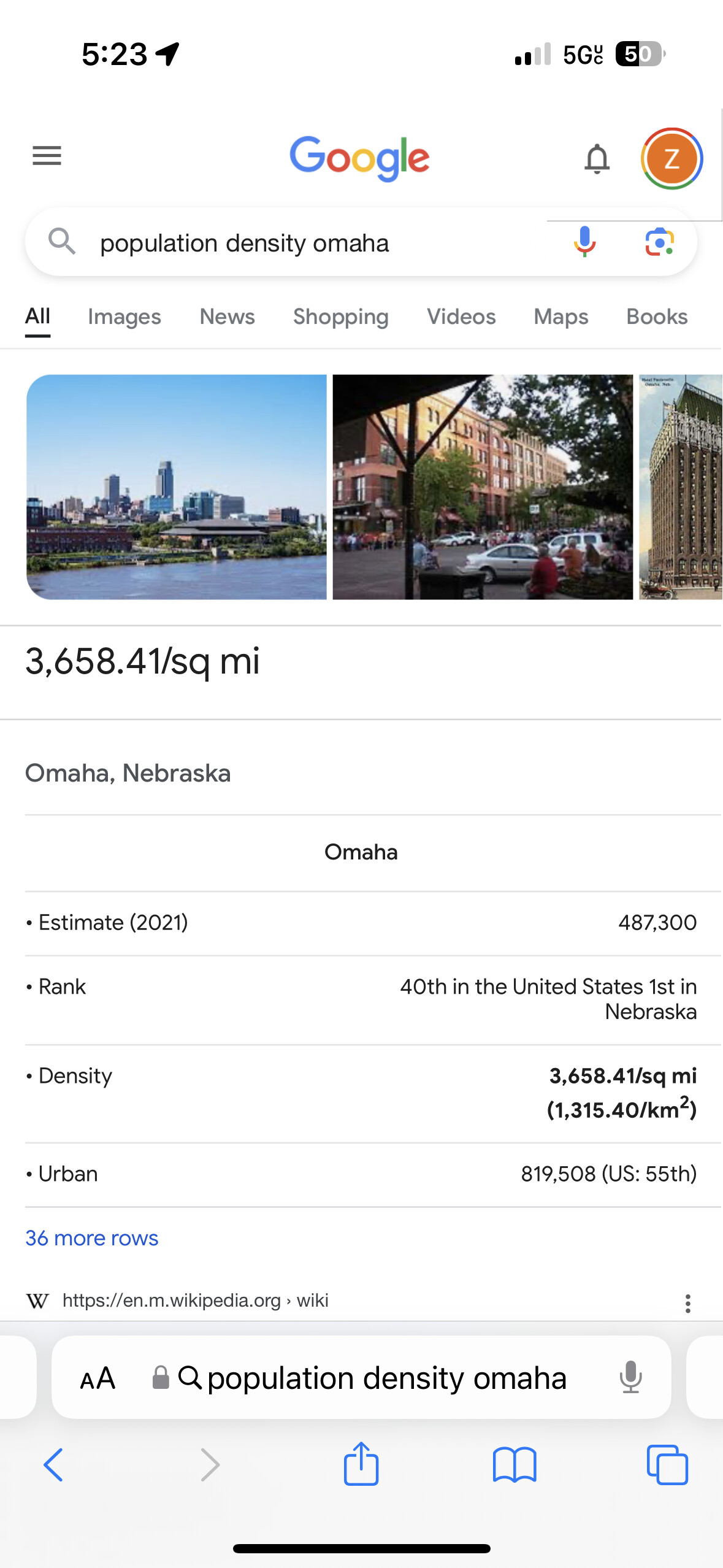Viewport: 723px width, 1568px height.
Task: Expand the 36 more rows link
Action: click(92, 1238)
